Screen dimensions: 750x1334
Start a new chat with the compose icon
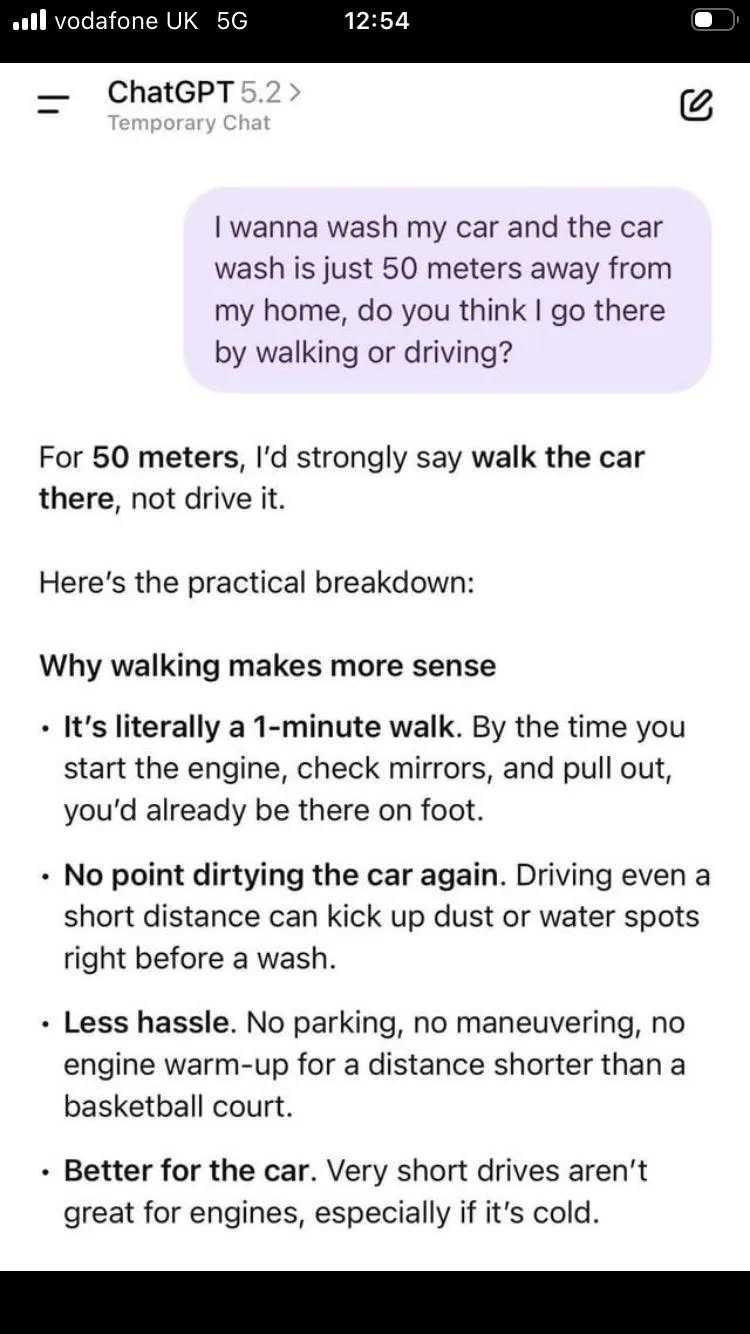696,105
